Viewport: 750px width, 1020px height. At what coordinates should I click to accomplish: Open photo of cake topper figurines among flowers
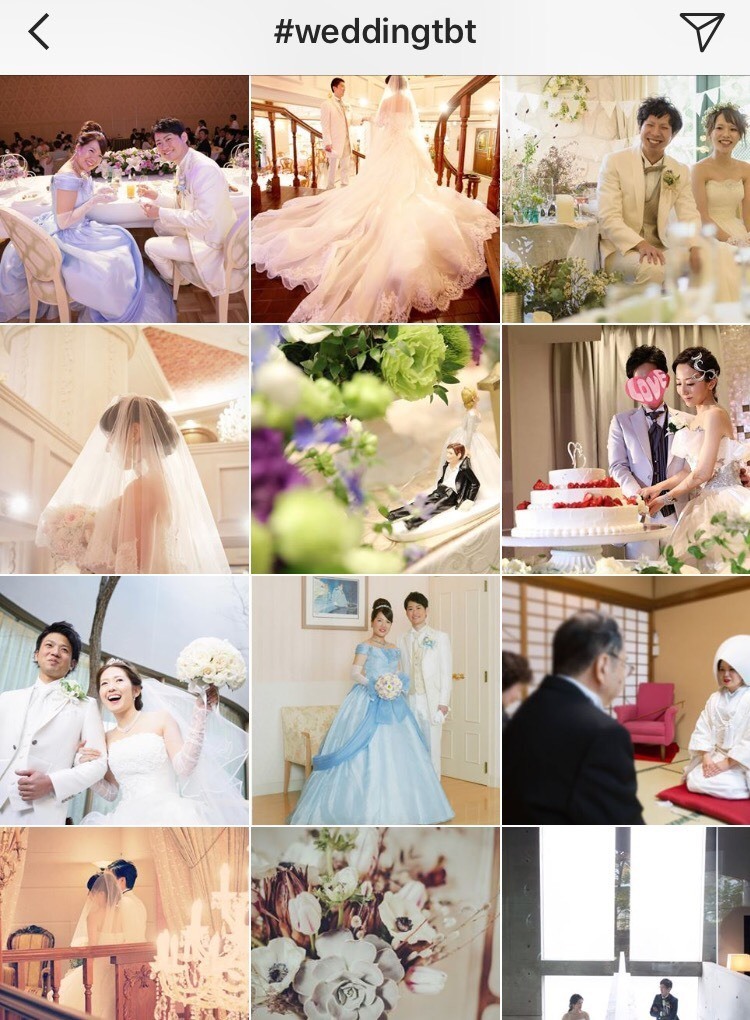coord(375,449)
